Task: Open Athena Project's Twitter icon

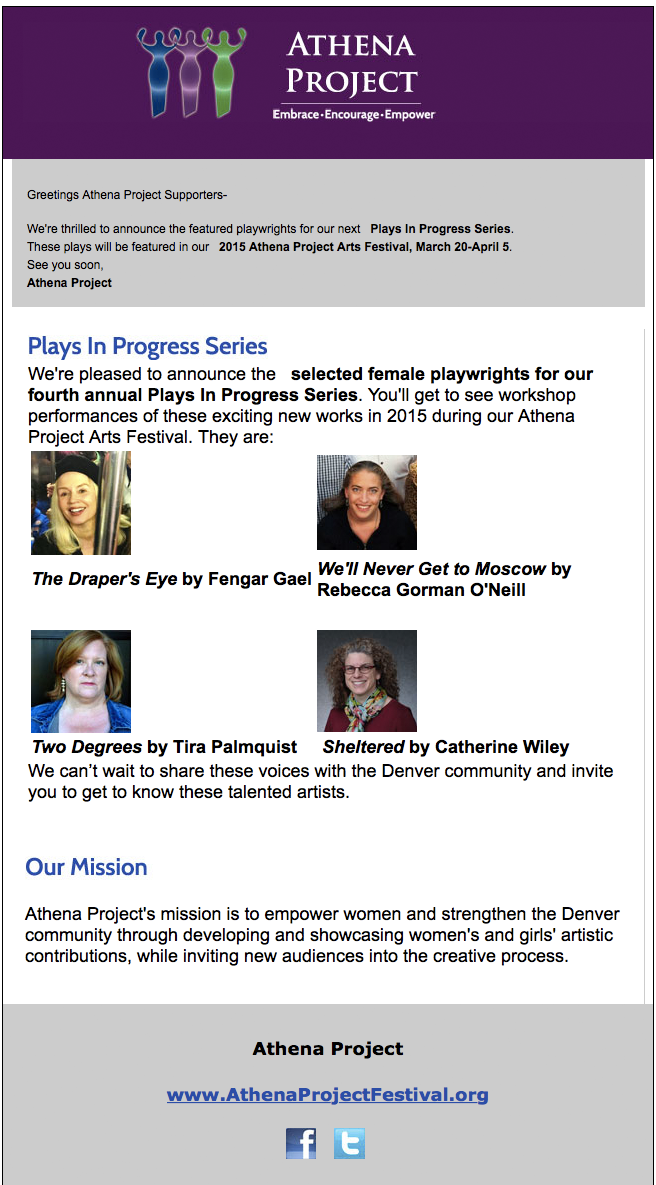Action: 350,1143
